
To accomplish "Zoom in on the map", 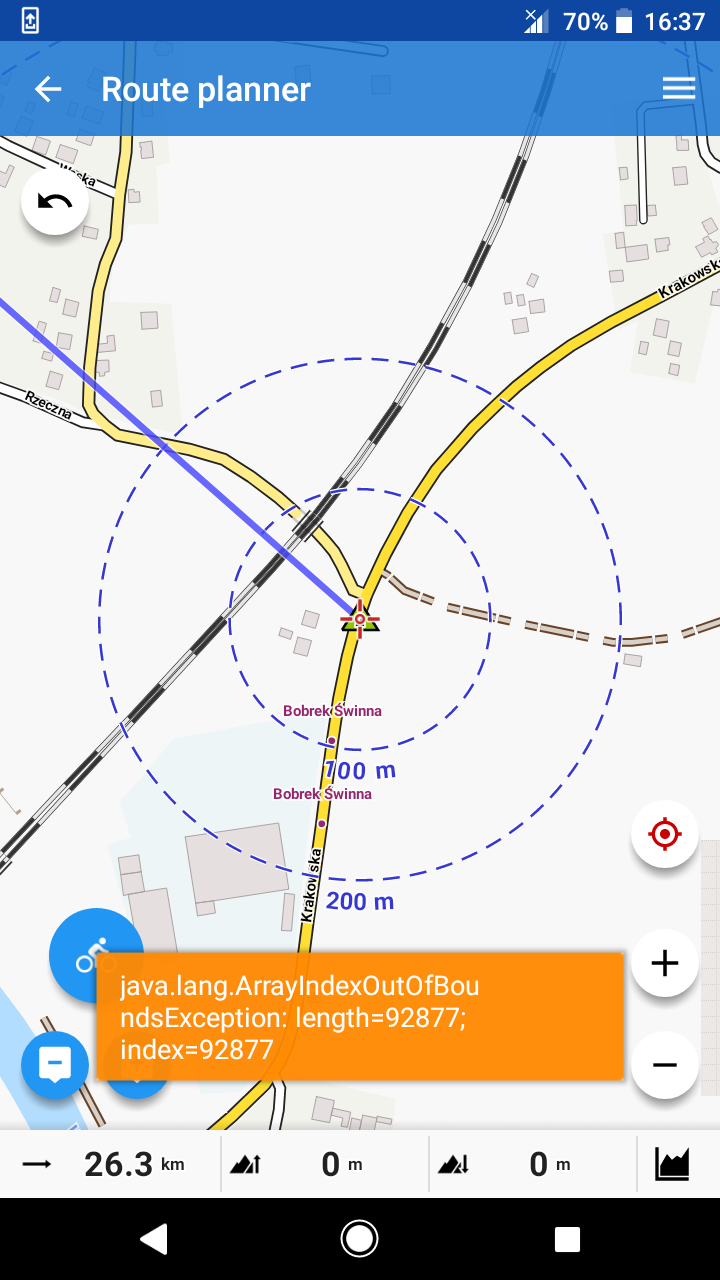I will 665,964.
